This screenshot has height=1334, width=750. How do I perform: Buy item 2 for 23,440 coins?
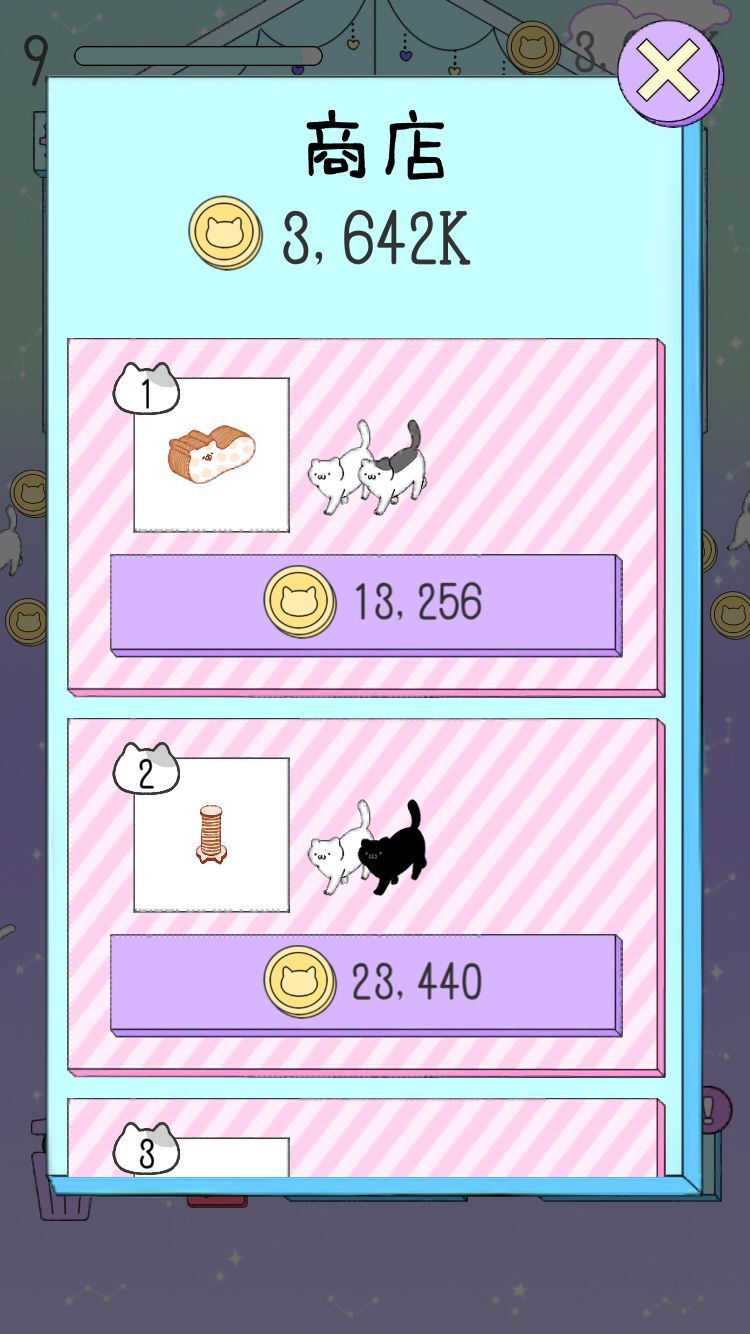365,983
